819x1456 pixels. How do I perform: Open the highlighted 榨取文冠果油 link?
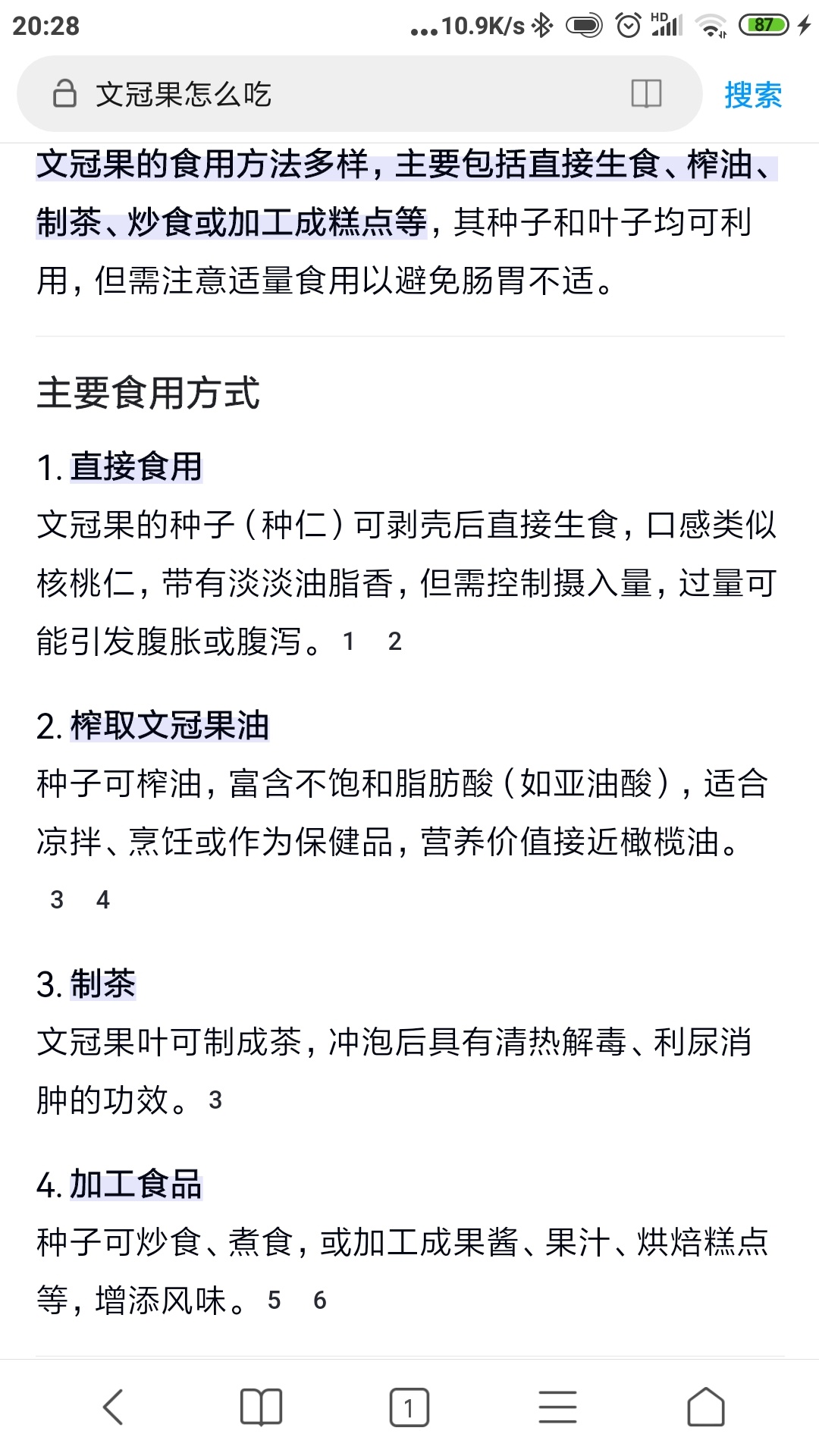click(x=170, y=726)
